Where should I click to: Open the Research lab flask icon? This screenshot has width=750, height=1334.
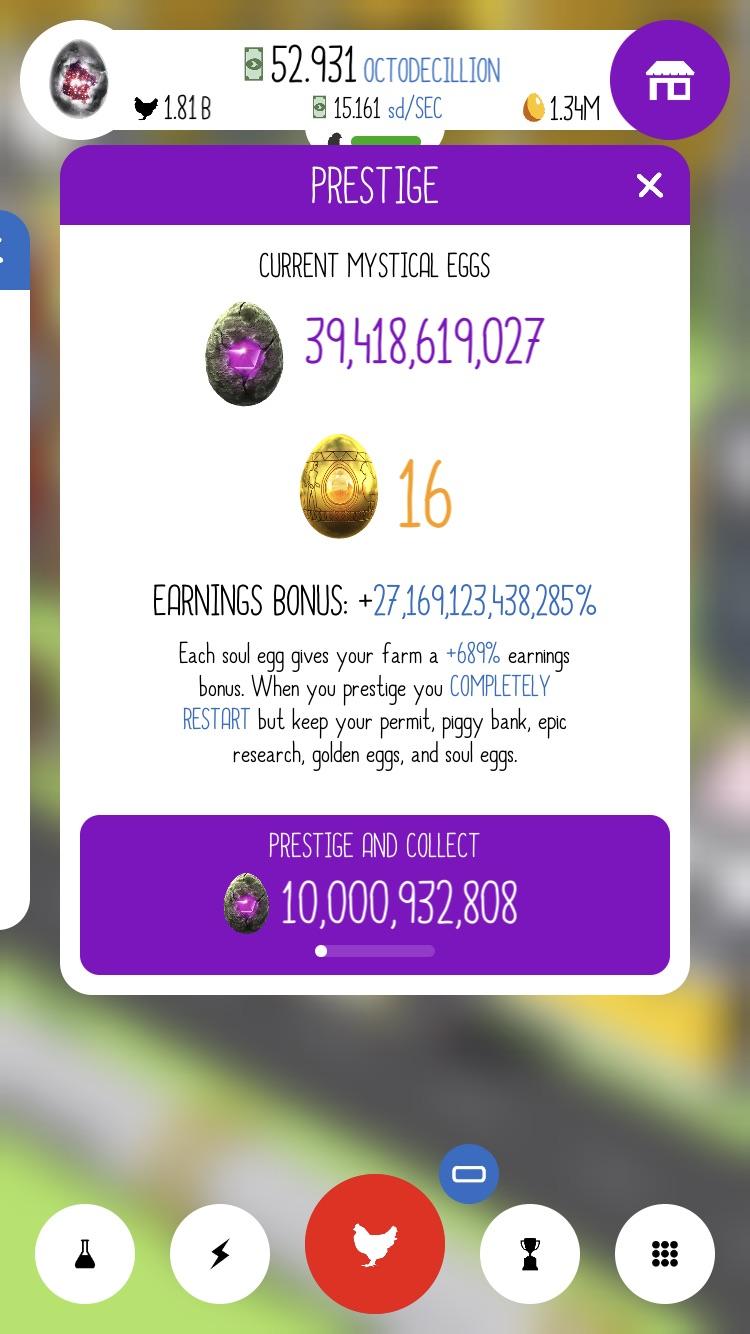click(x=85, y=1253)
